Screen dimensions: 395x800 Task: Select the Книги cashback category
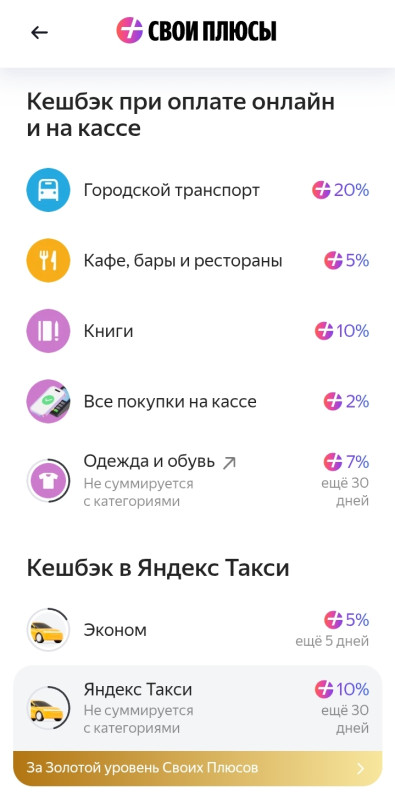198,331
